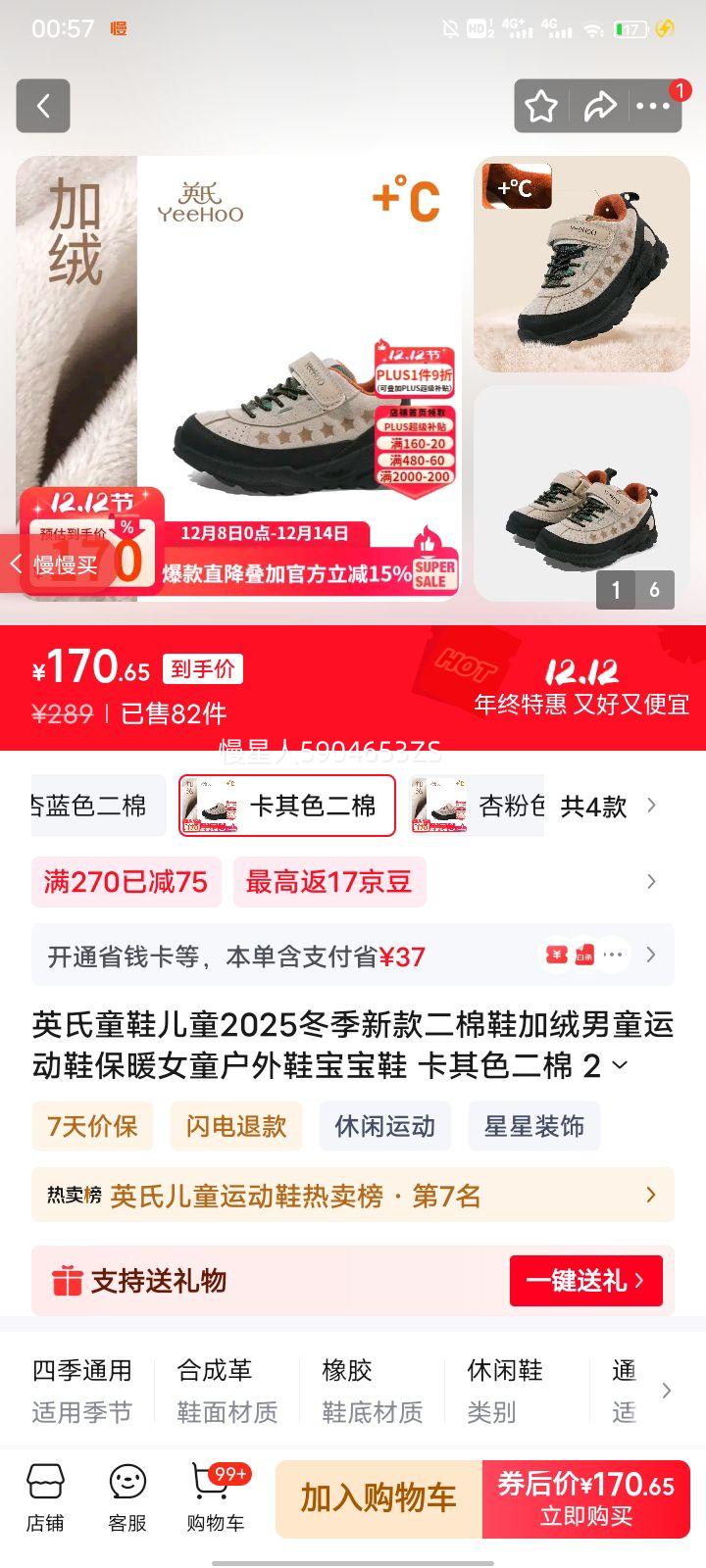This screenshot has height=1568, width=706.
Task: Switch to the 杏蓝色二棉 variant
Action: click(83, 805)
